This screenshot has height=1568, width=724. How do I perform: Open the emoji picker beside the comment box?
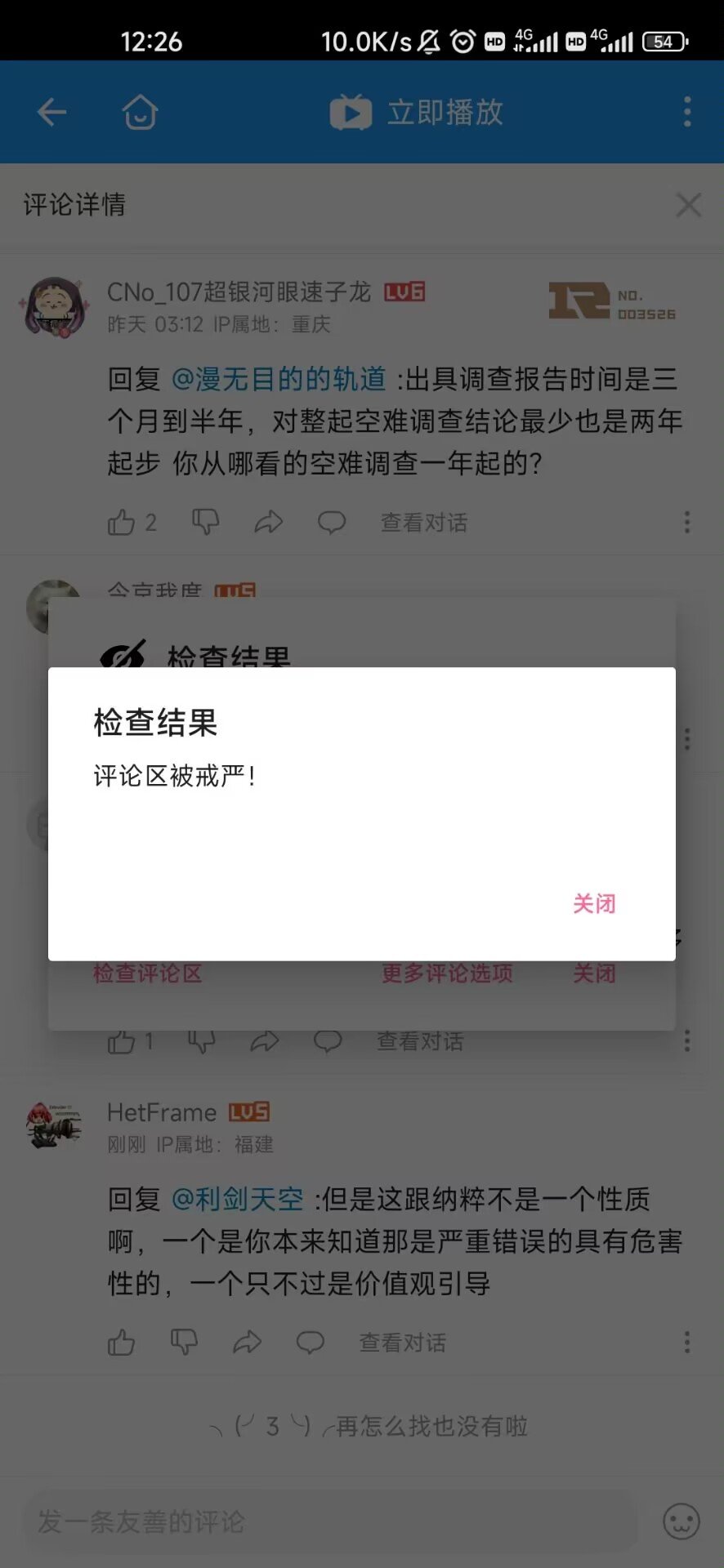pyautogui.click(x=681, y=1521)
